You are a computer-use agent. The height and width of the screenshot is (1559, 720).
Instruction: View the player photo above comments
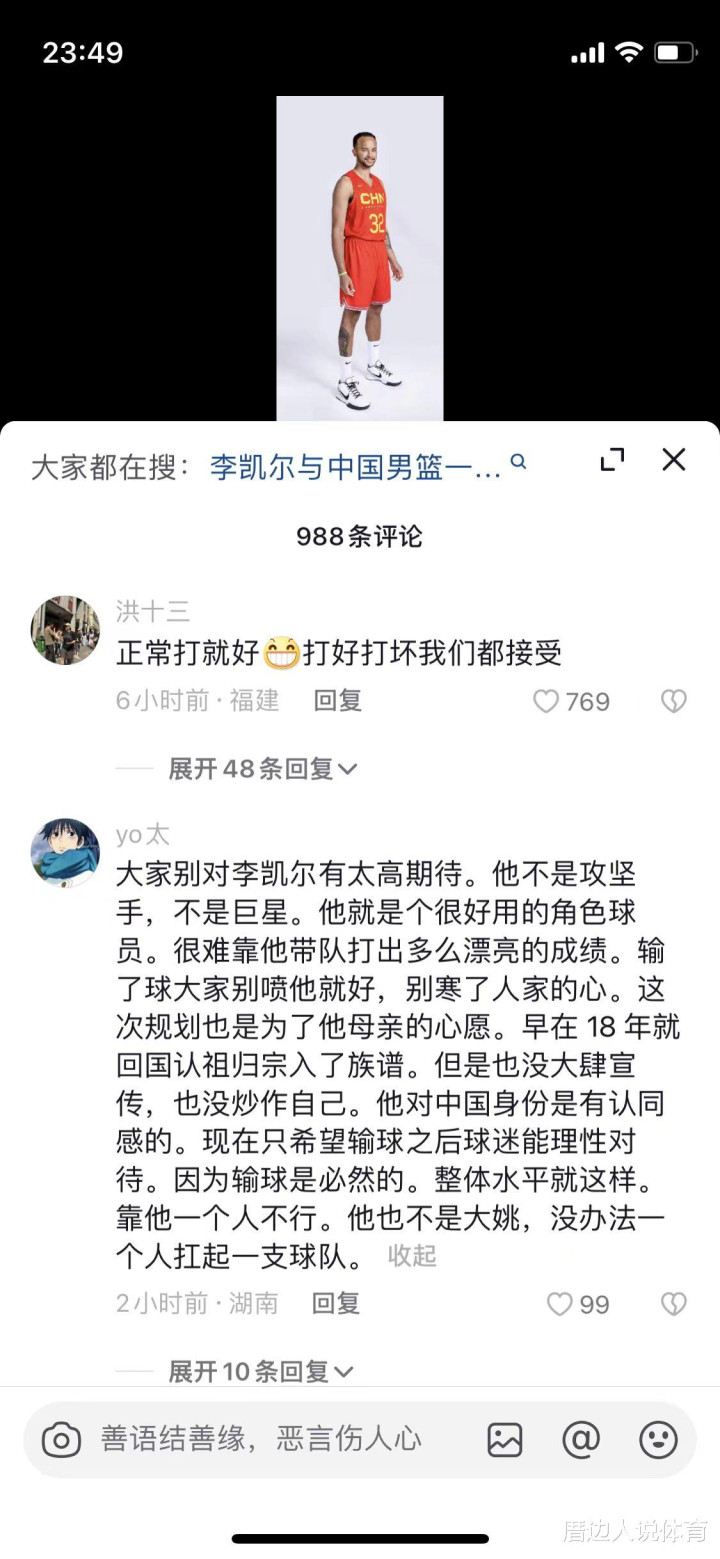[x=360, y=258]
